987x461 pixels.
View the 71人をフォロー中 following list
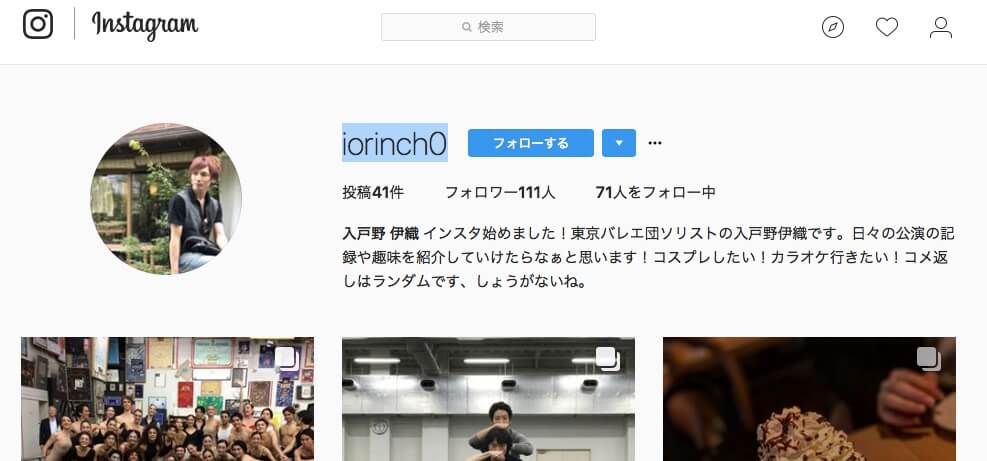point(655,192)
